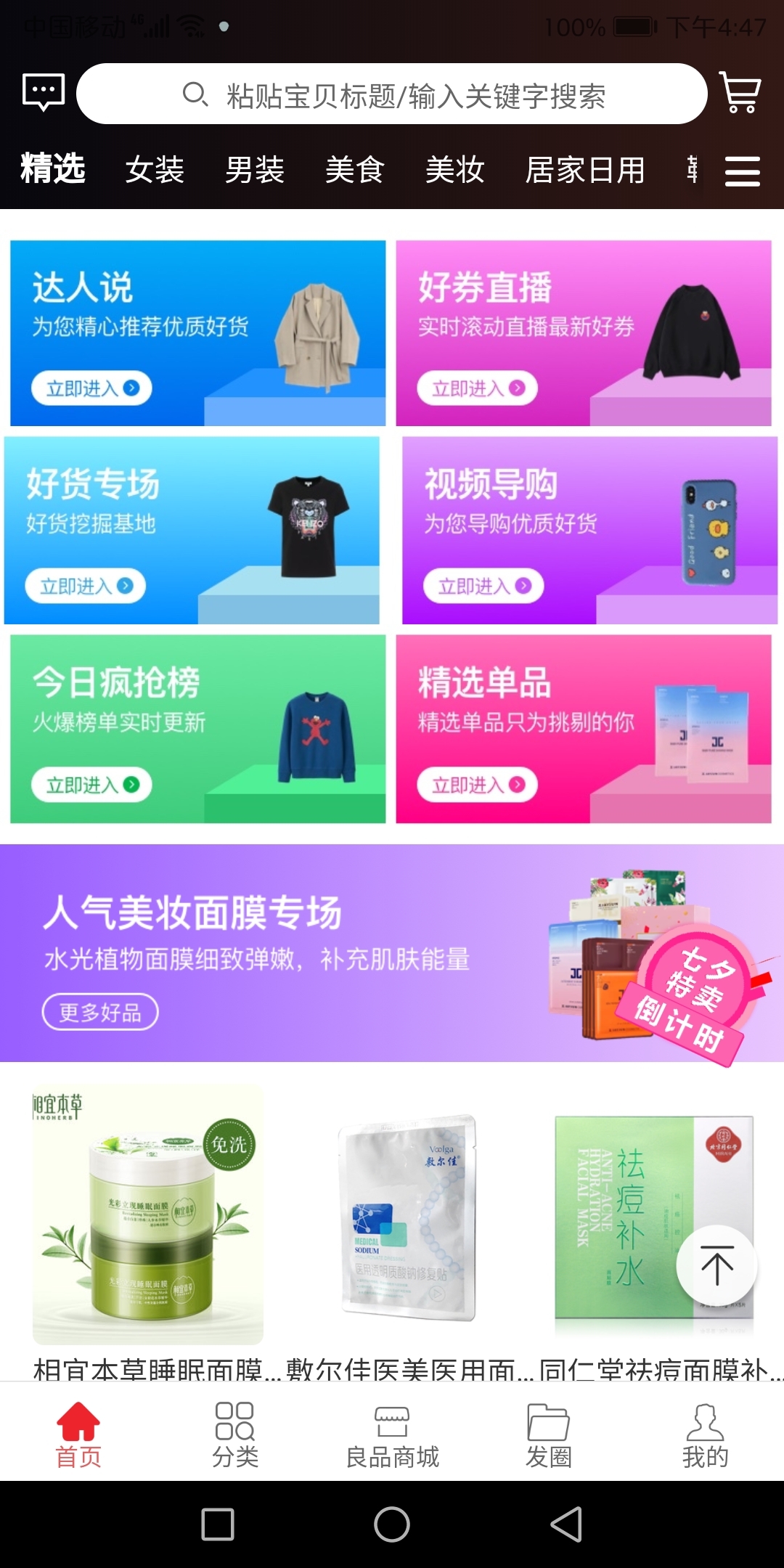Switch to the 美食 category tab
Viewport: 784px width, 1568px height.
pyautogui.click(x=354, y=171)
